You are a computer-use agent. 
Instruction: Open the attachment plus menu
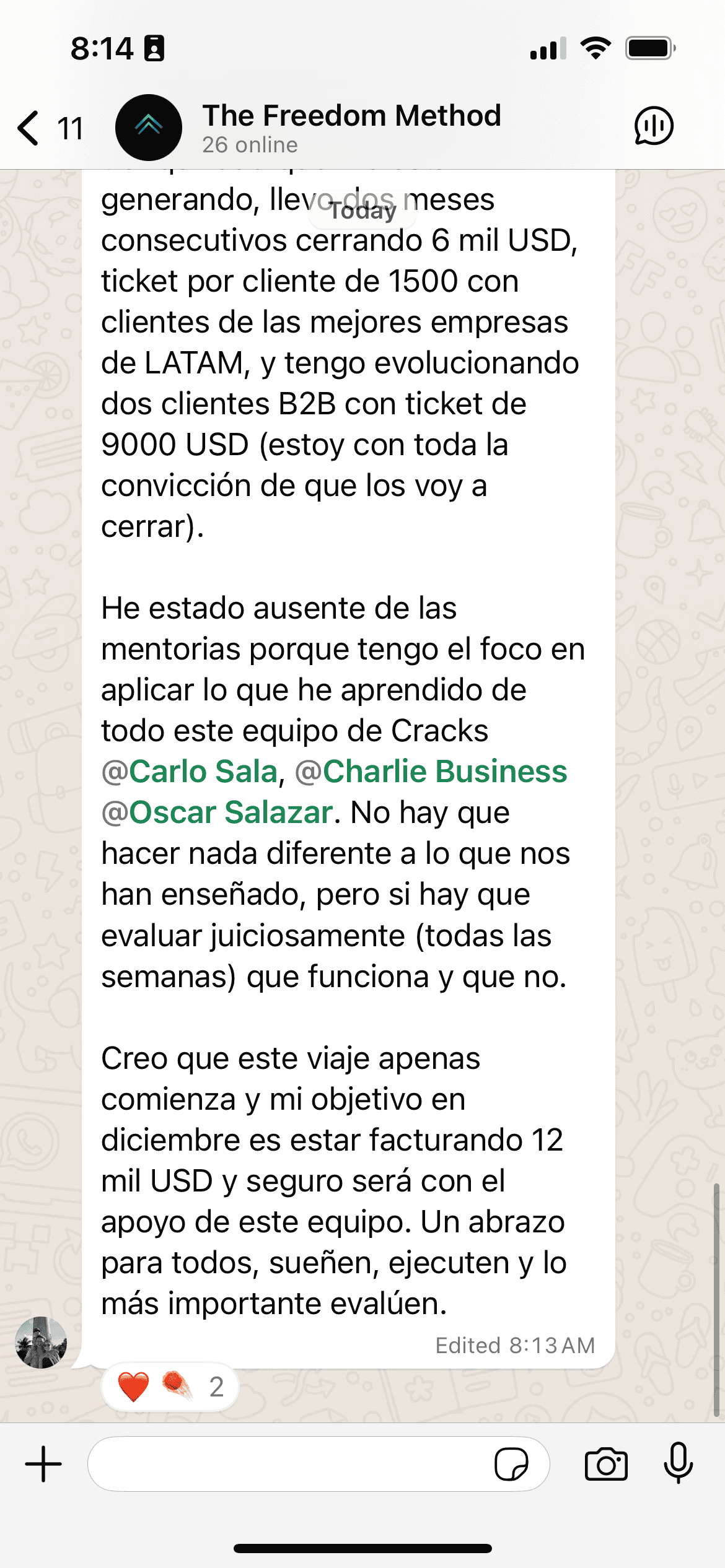tap(43, 1465)
